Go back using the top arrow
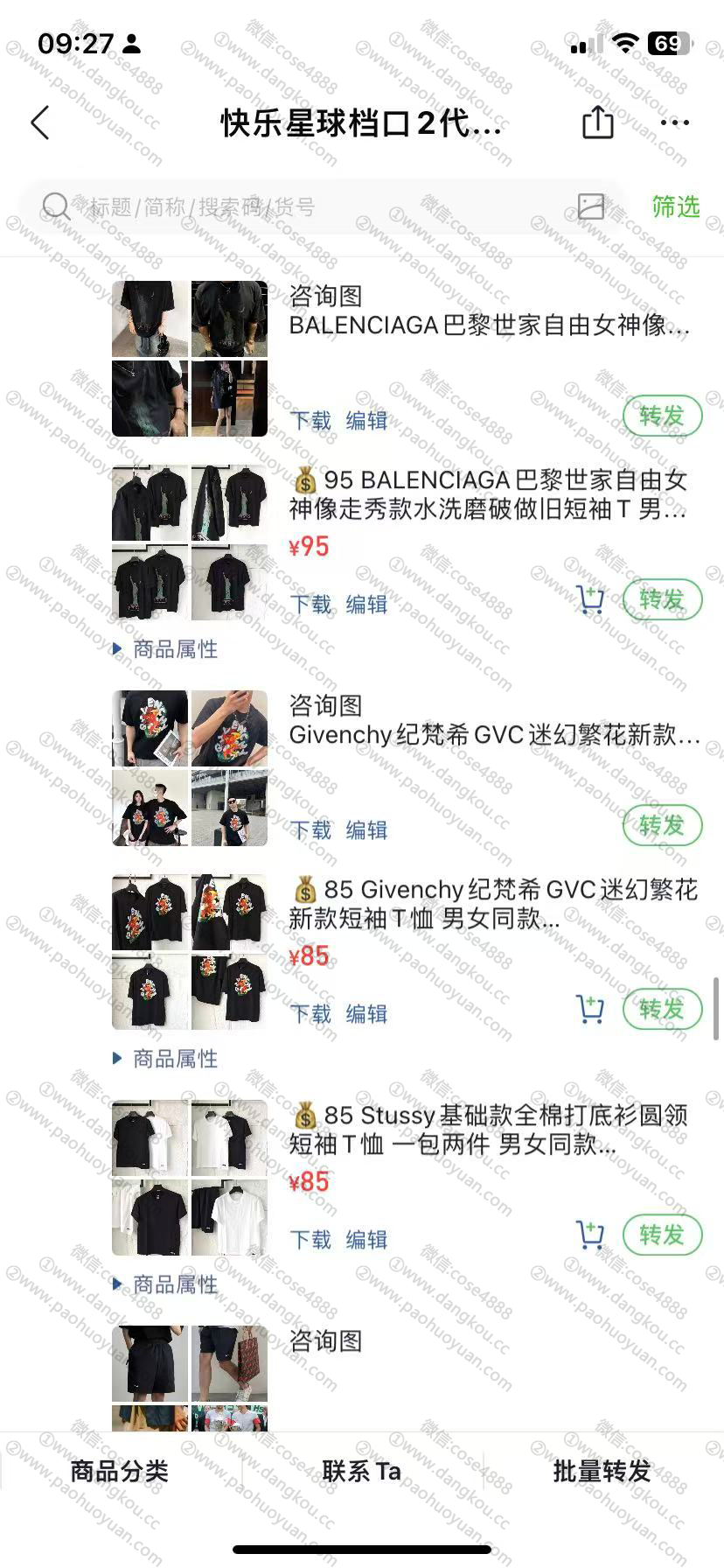724x1568 pixels. 40,123
